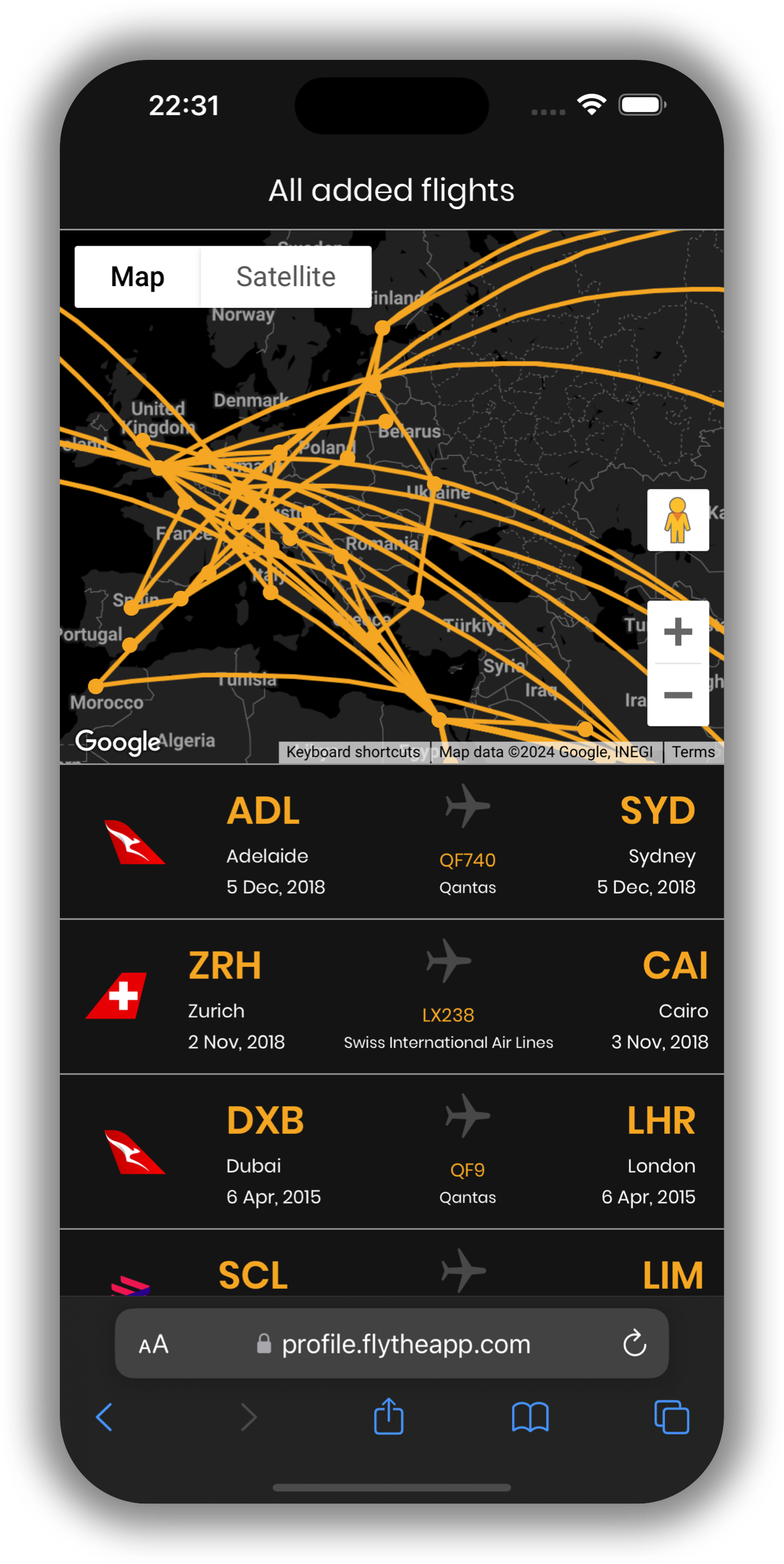Open the ADL to SYD Qantas flight
Viewport: 784px width, 1564px height.
coord(392,841)
